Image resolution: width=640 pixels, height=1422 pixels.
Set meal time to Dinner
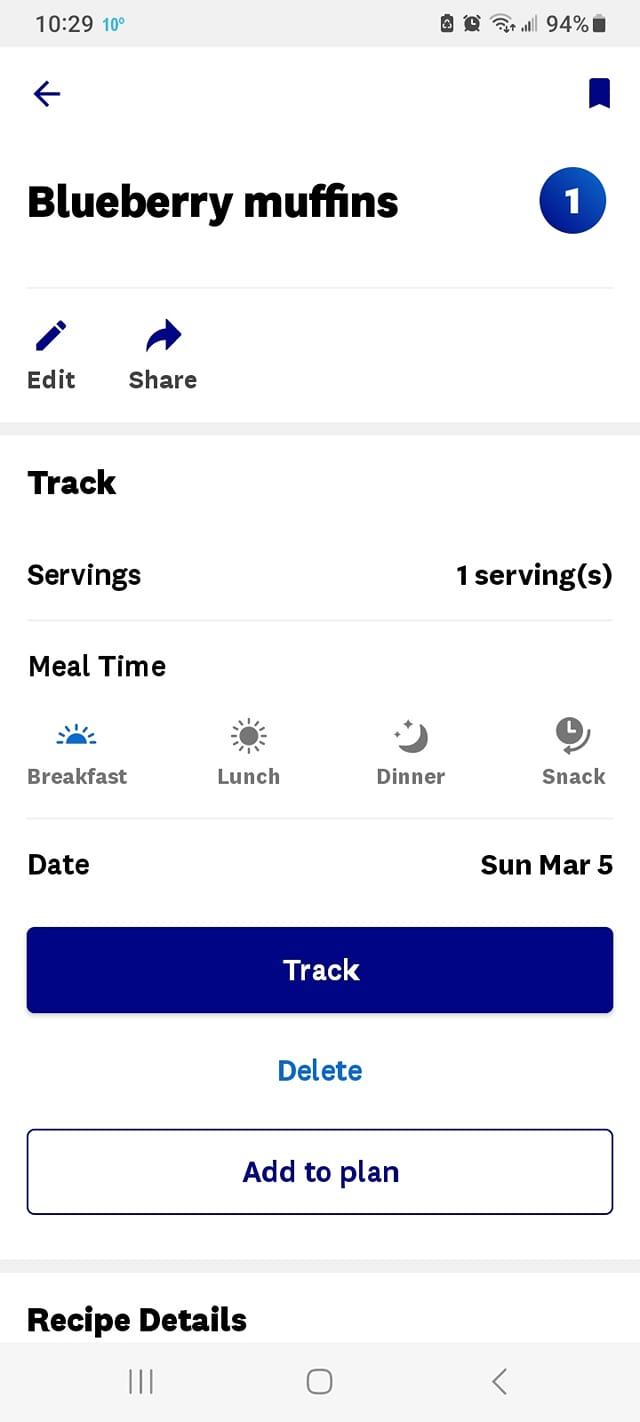(x=410, y=753)
